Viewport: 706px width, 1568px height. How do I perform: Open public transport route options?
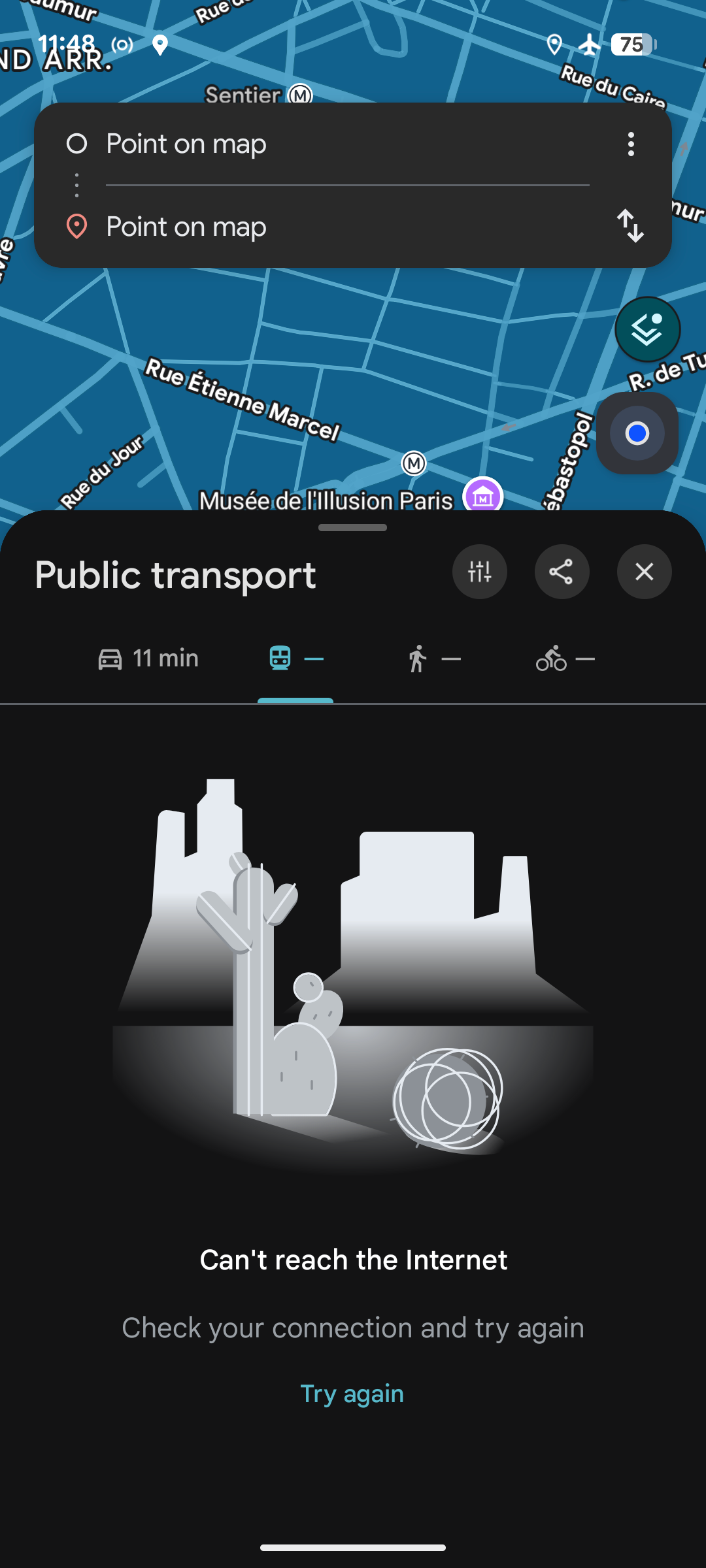[x=480, y=572]
